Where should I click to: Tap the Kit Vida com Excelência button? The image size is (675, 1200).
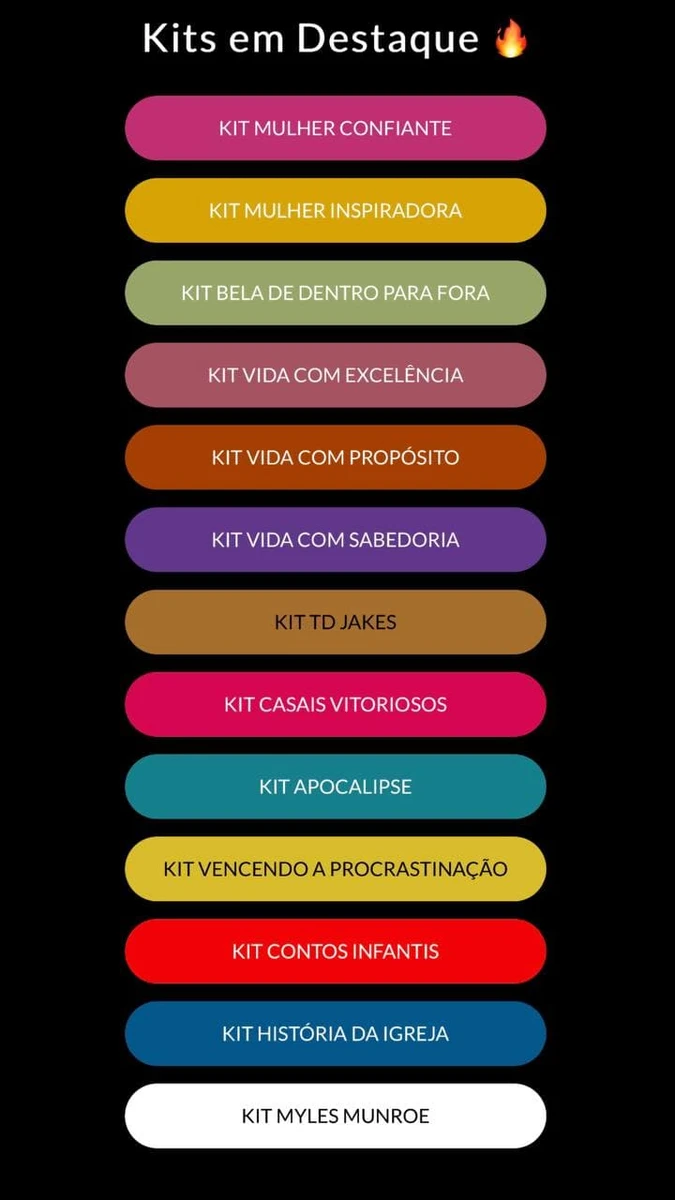pyautogui.click(x=335, y=375)
